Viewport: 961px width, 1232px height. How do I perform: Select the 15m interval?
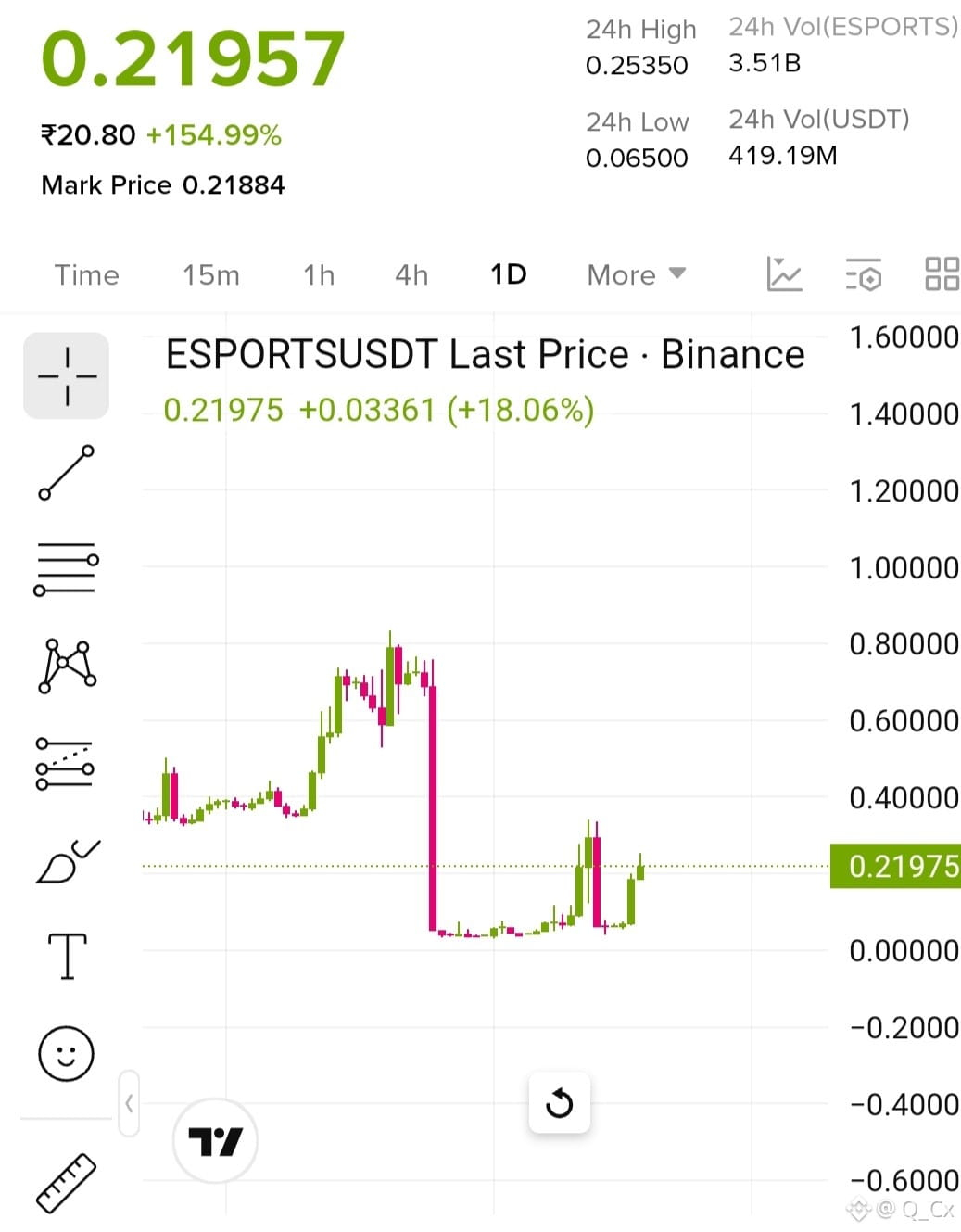click(211, 275)
